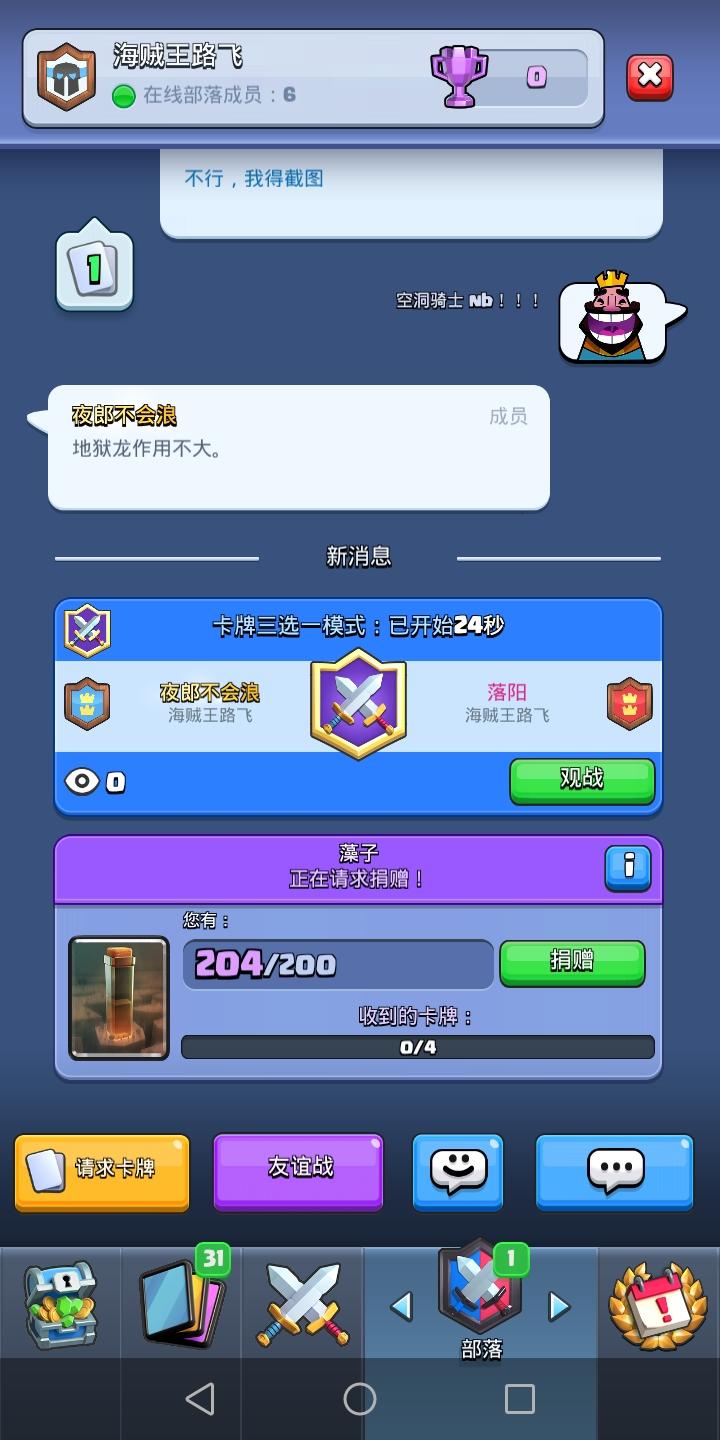Tap 观战 to spectate the match

pos(581,781)
